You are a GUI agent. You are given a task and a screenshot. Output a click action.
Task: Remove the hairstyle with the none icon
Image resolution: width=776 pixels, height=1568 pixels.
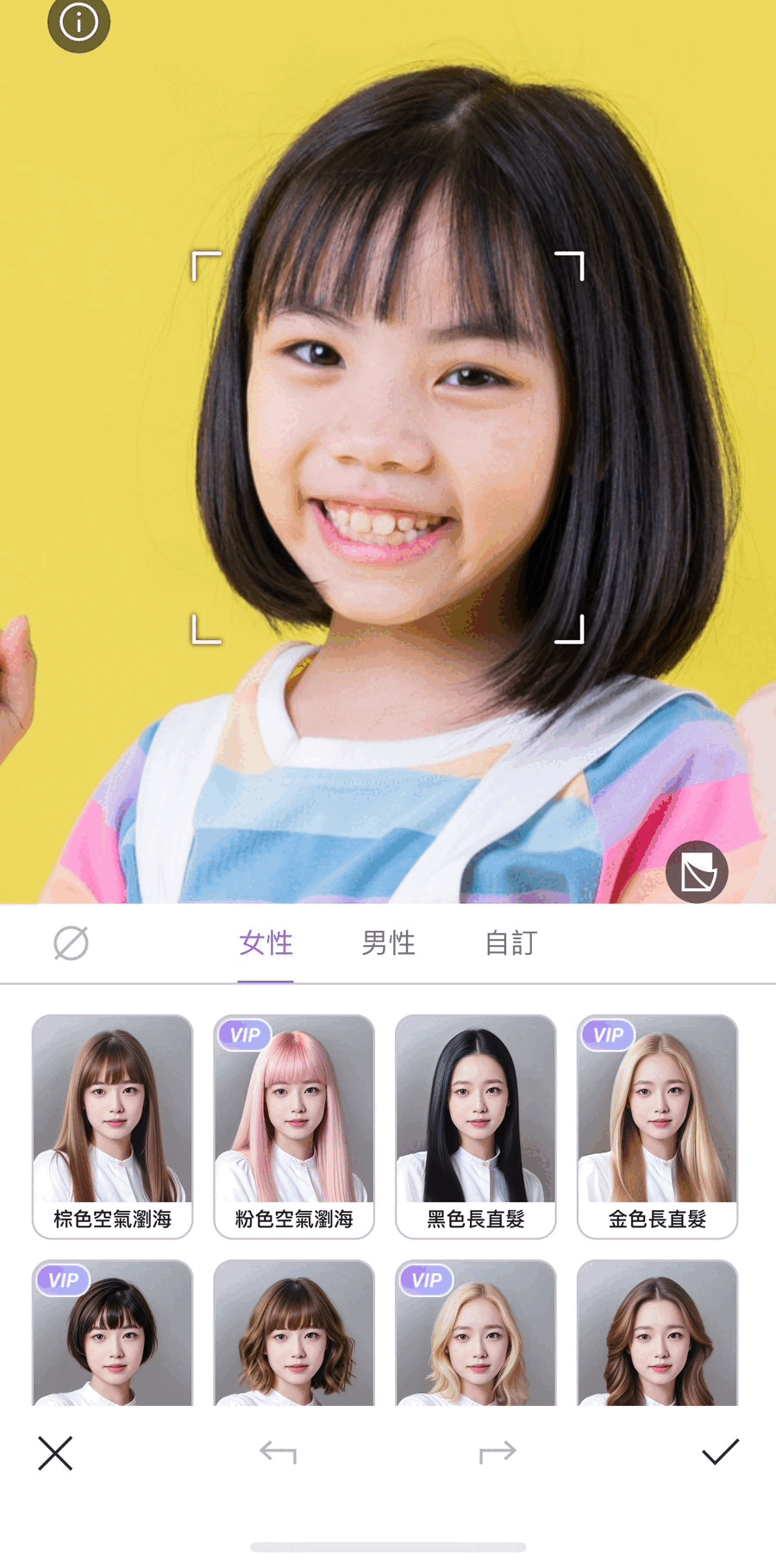click(x=71, y=943)
